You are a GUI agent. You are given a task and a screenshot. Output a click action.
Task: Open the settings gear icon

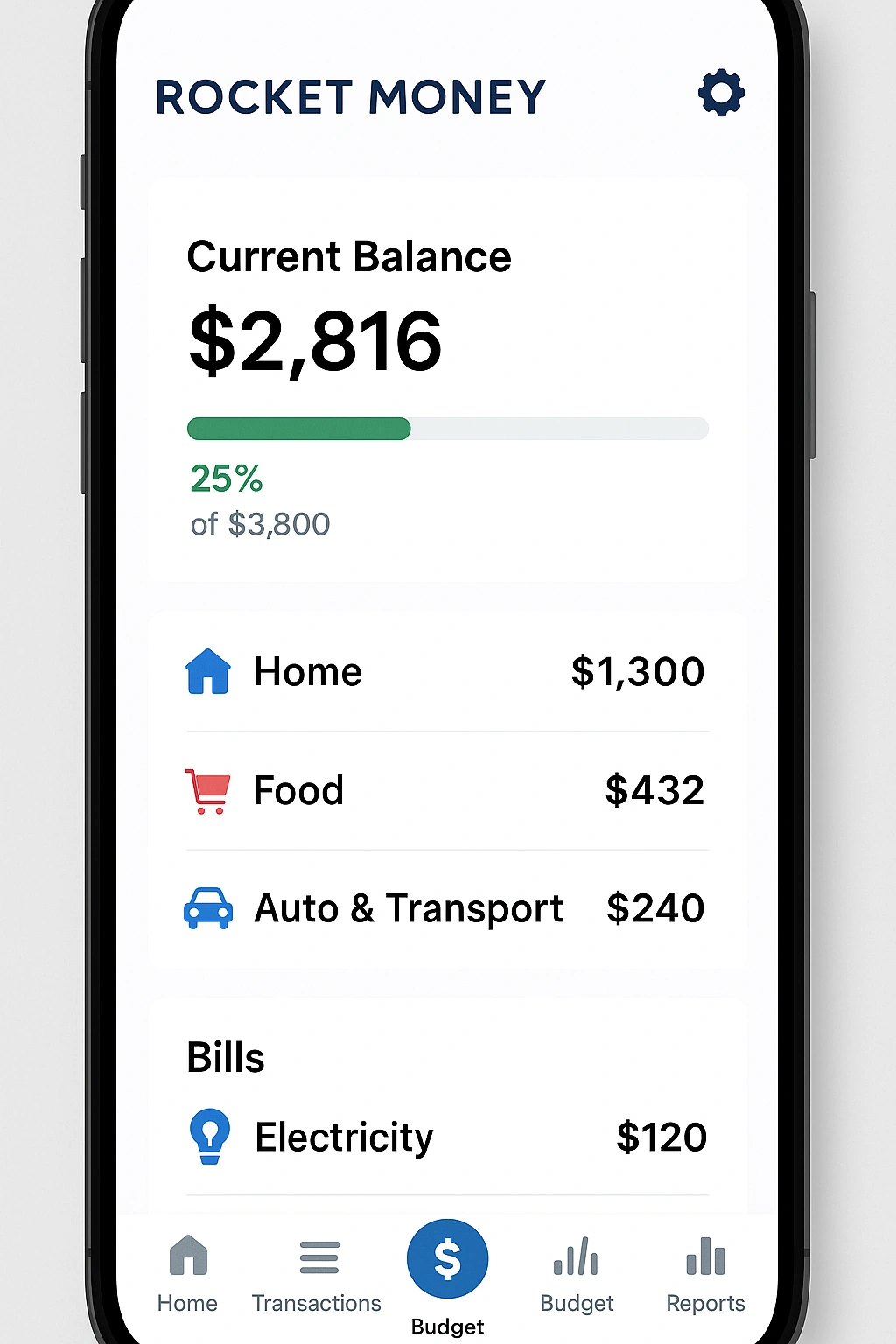(x=721, y=94)
